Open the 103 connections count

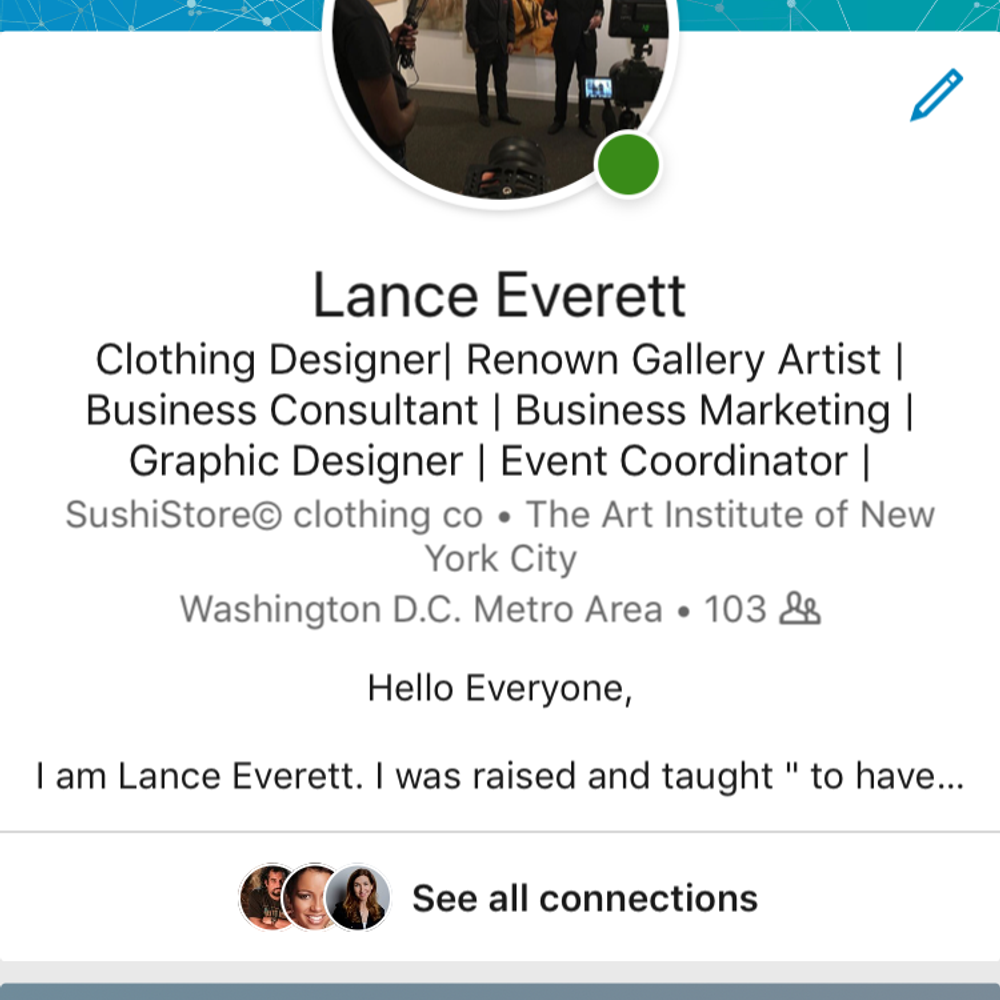pos(762,609)
